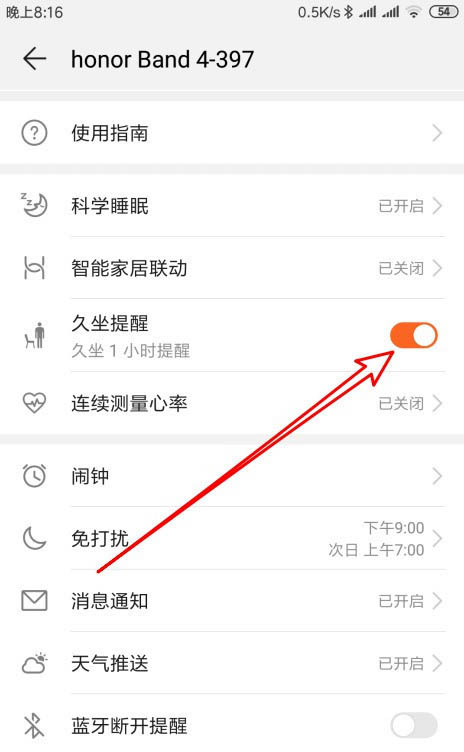Open the 使用指南 user guide

click(232, 133)
